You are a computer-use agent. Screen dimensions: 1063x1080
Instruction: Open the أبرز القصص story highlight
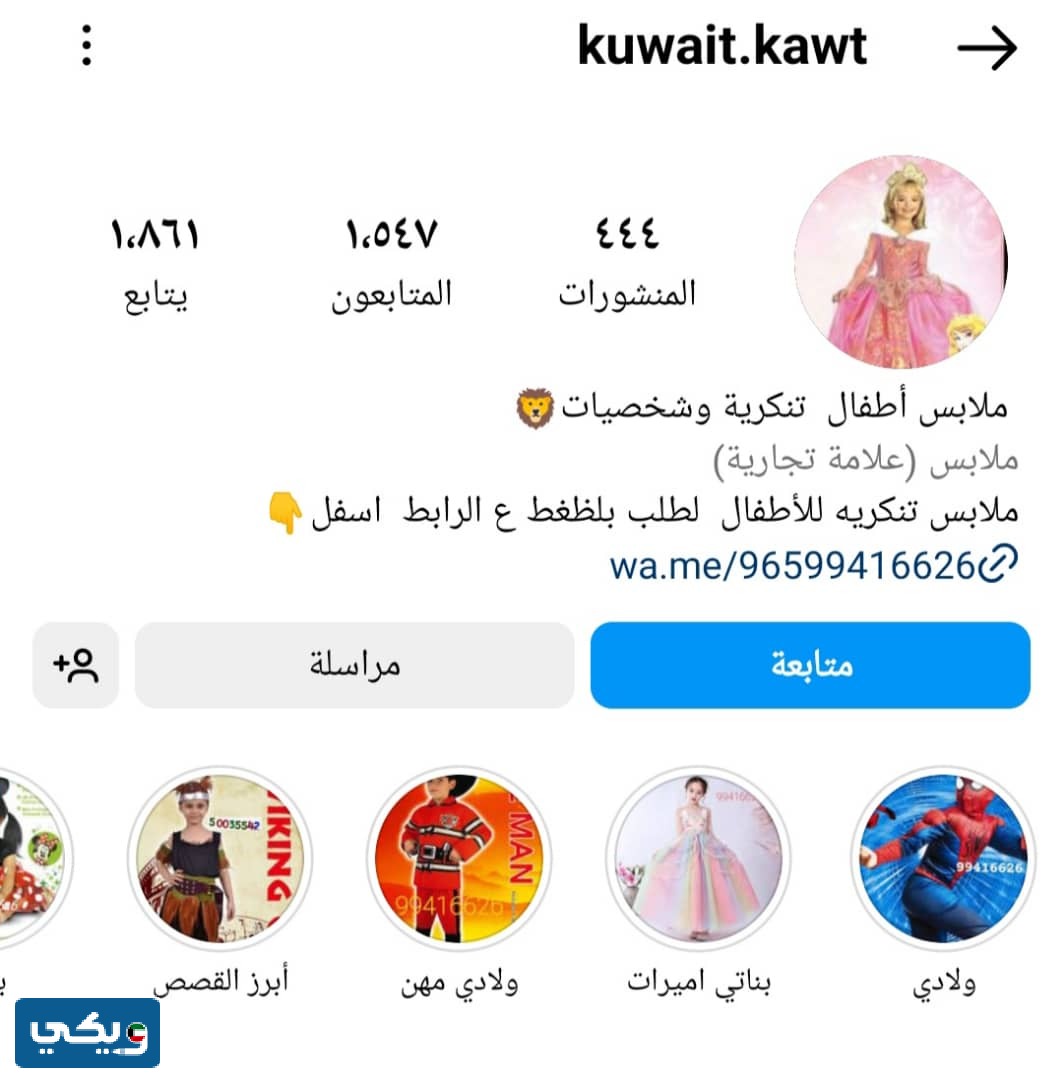[x=219, y=858]
